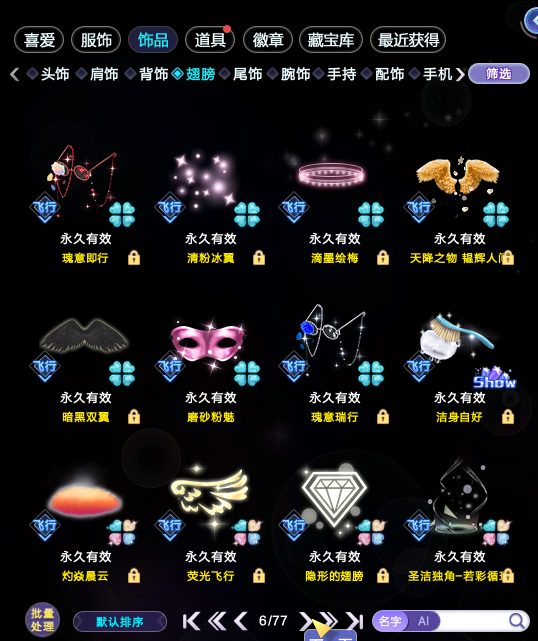This screenshot has width=538, height=641.
Task: Change sorting via 默认排序
Action: pyautogui.click(x=120, y=622)
